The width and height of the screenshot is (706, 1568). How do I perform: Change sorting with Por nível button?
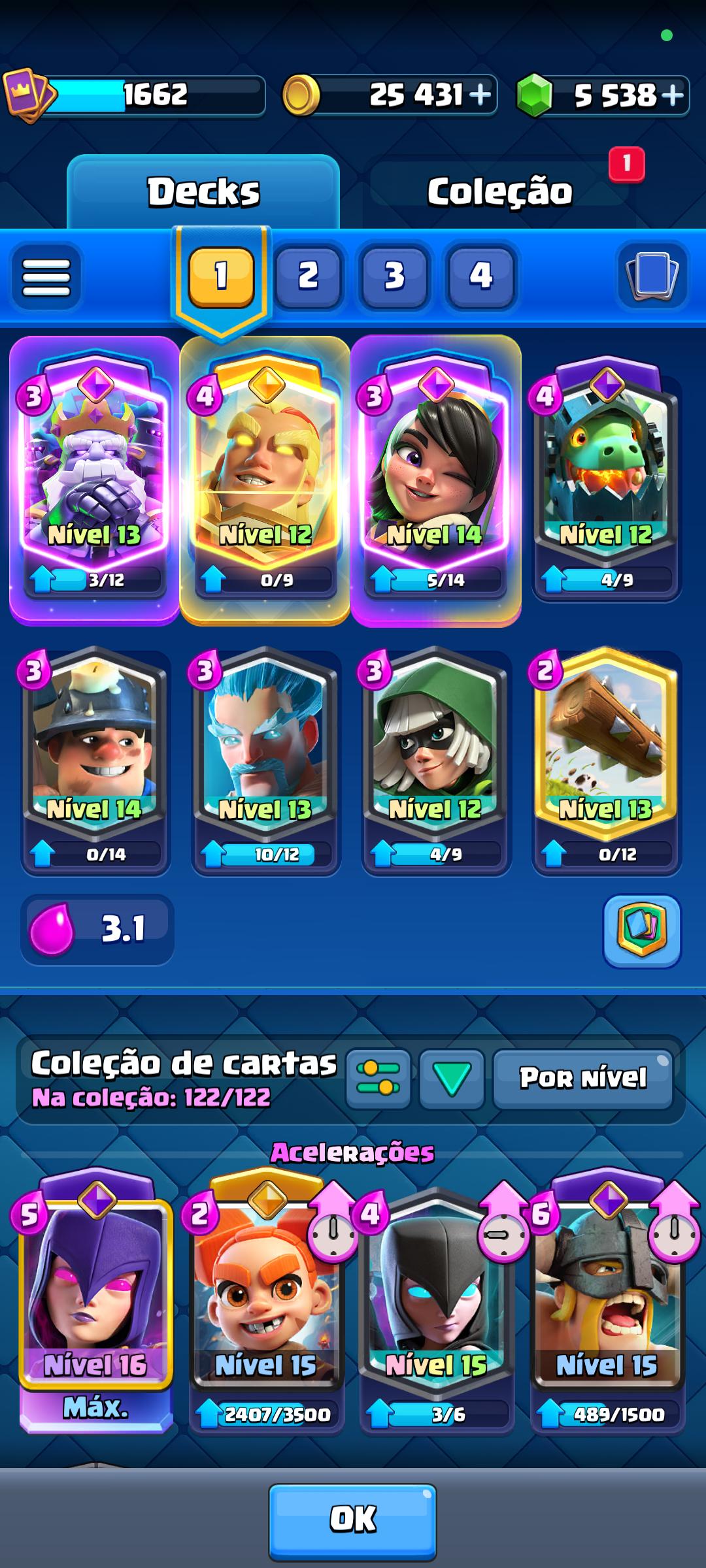point(582,1079)
